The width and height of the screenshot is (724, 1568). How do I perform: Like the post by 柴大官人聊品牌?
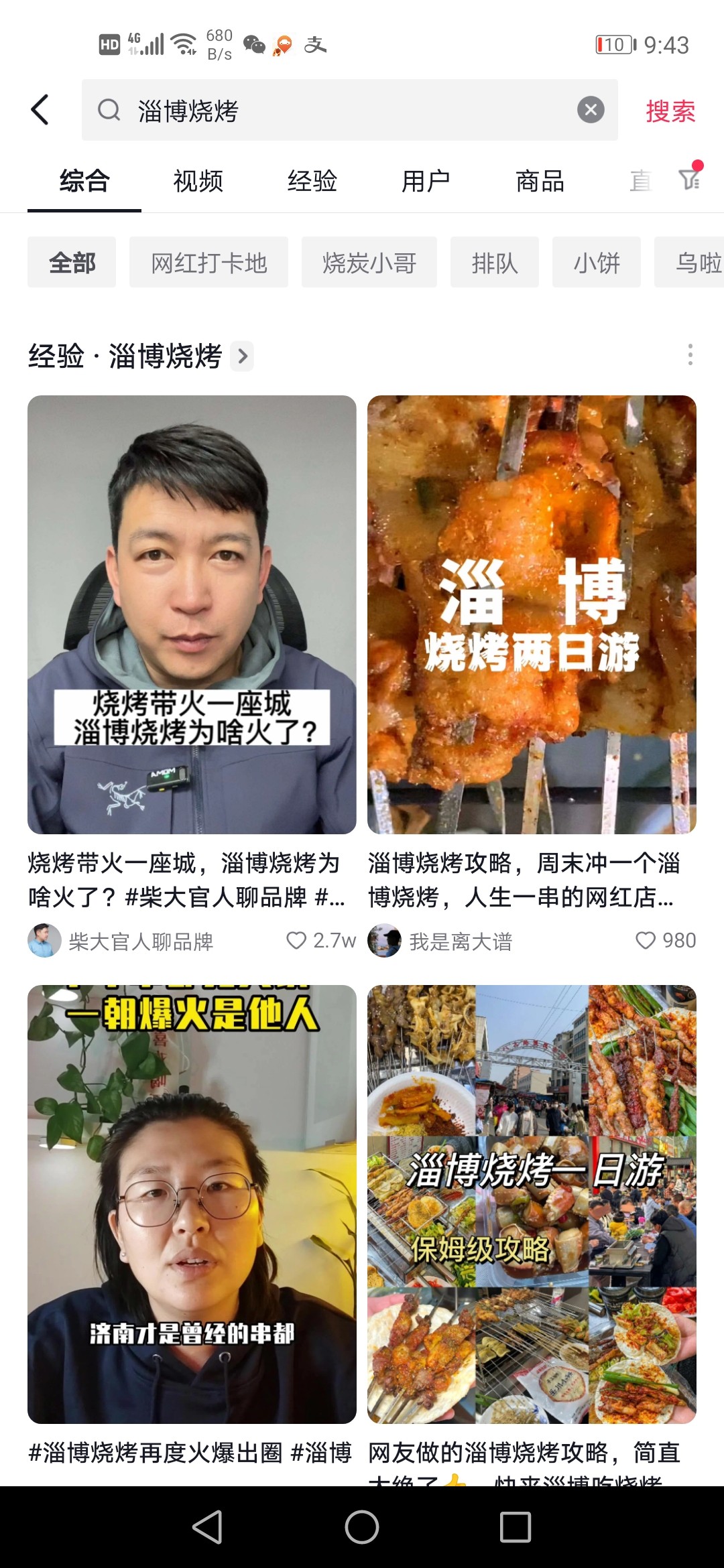click(x=296, y=941)
